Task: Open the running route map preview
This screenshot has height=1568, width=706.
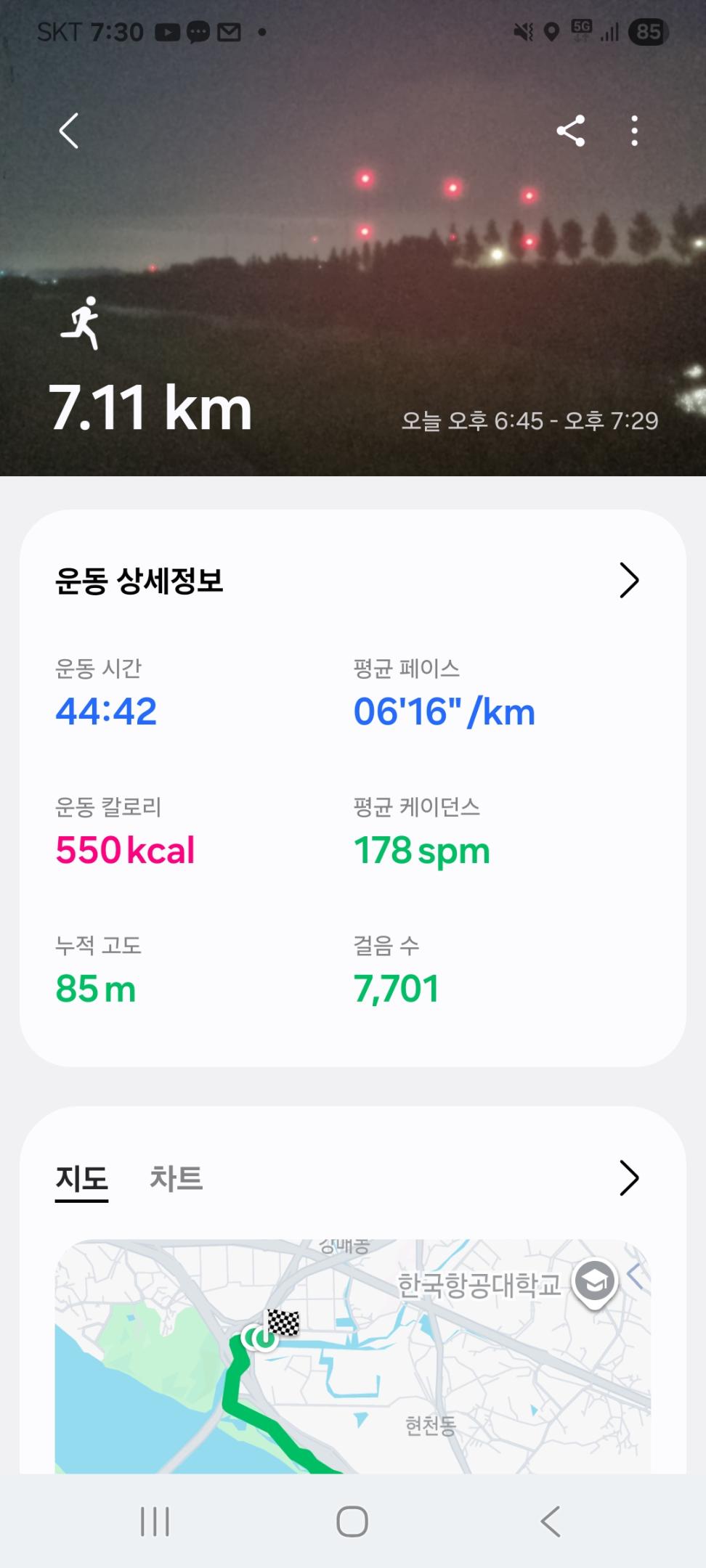Action: point(352,1356)
